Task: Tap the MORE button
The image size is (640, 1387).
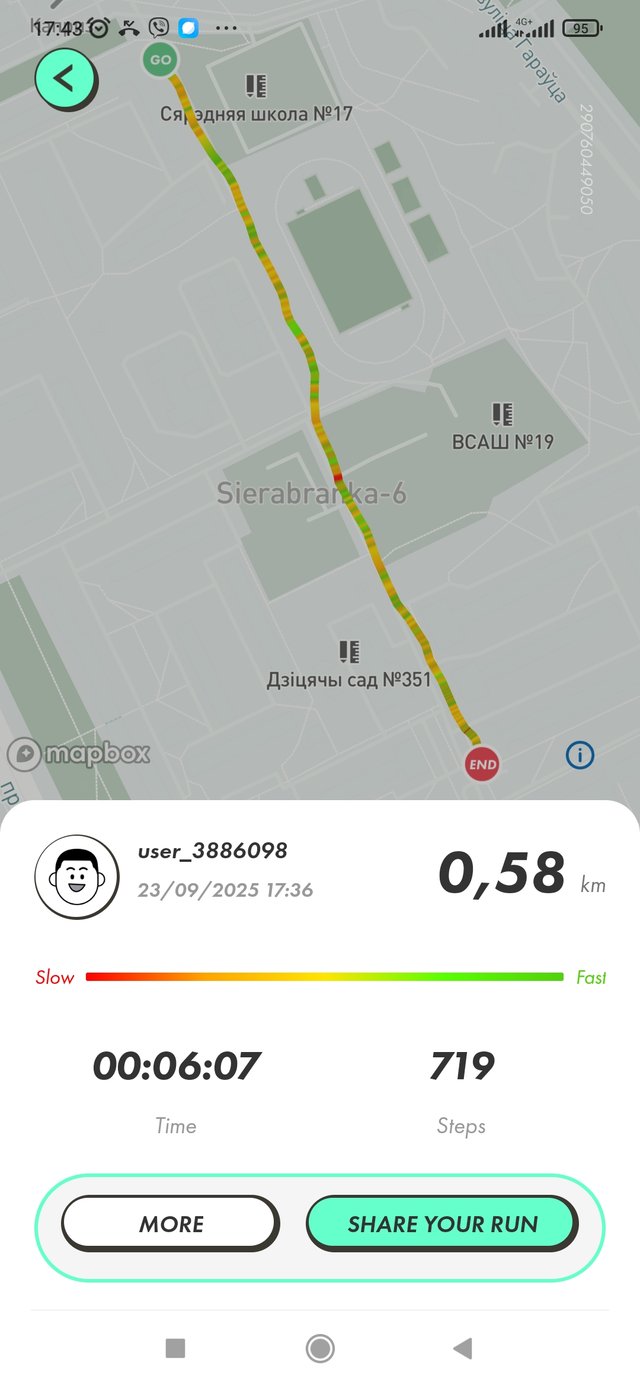Action: pyautogui.click(x=170, y=1224)
